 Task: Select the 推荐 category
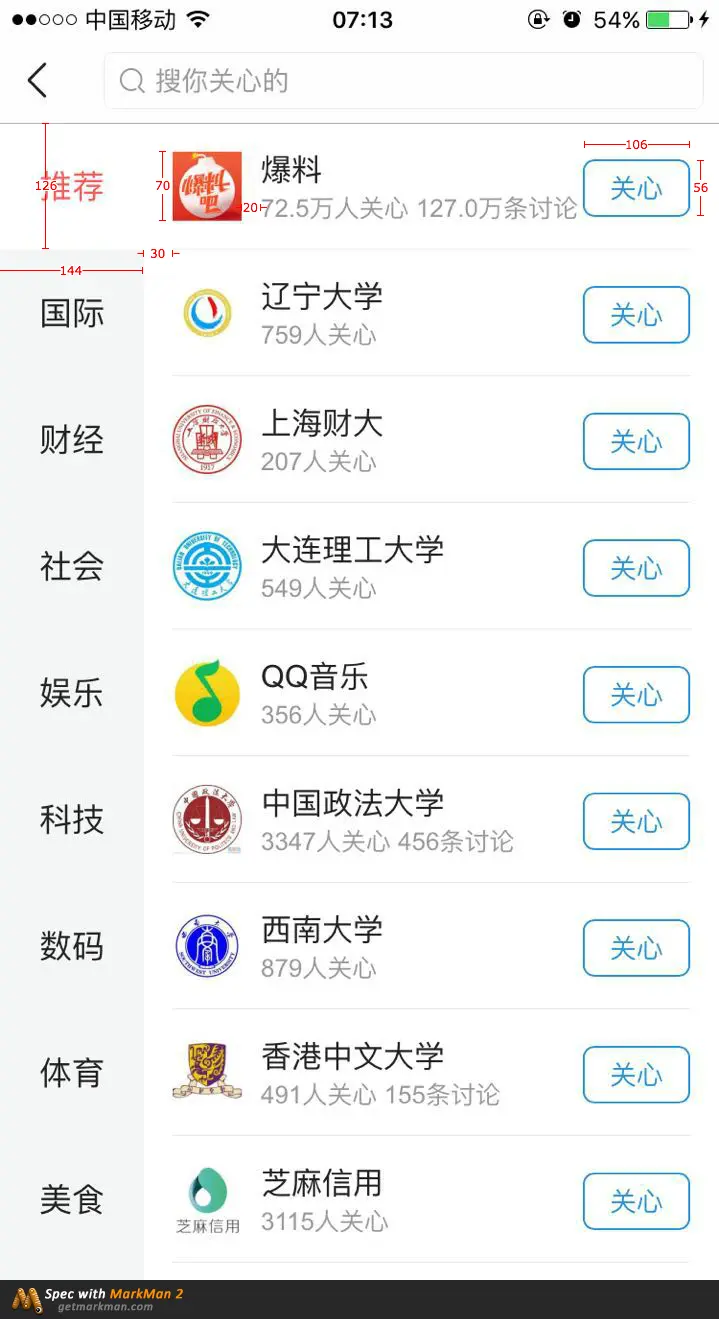[x=72, y=186]
